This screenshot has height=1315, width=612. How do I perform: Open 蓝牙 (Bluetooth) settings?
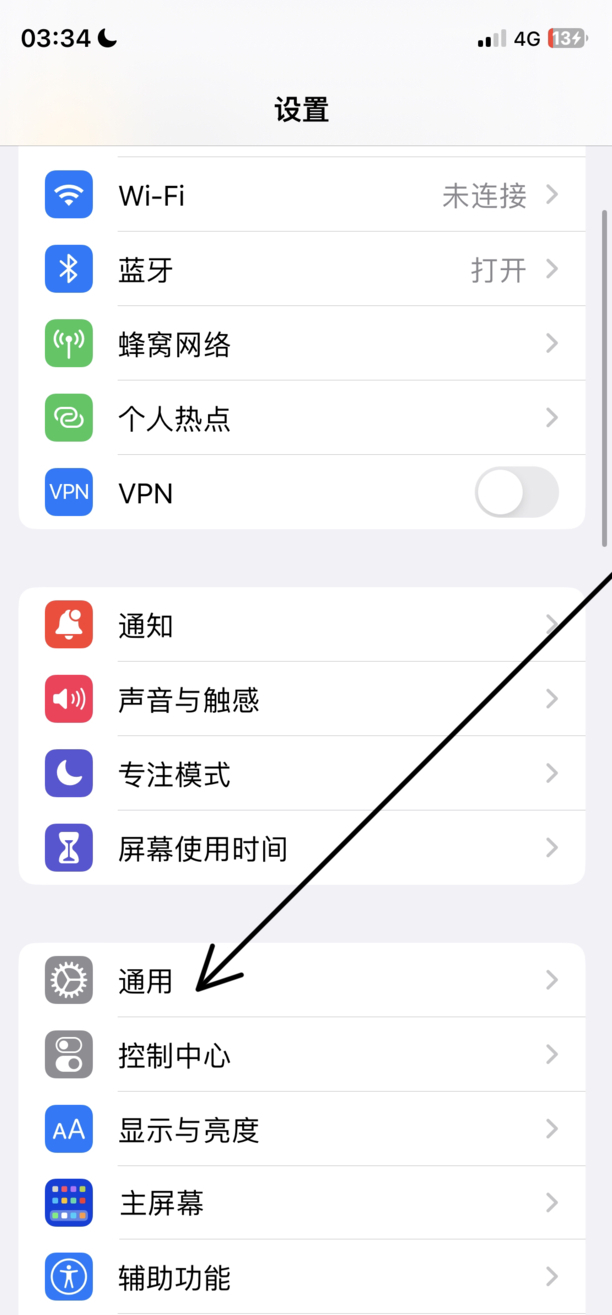click(x=300, y=269)
